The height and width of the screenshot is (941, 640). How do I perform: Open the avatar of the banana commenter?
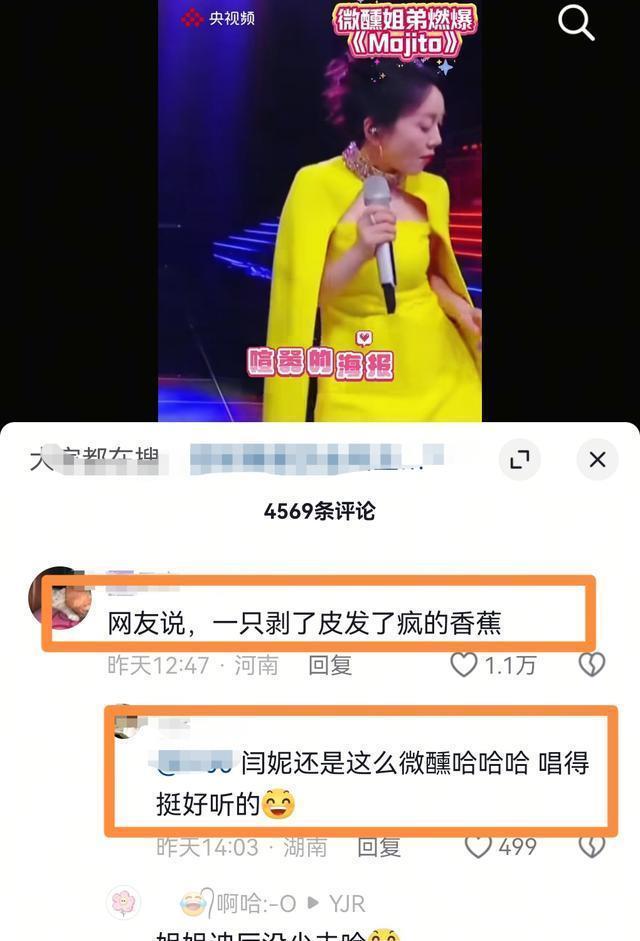(60, 598)
